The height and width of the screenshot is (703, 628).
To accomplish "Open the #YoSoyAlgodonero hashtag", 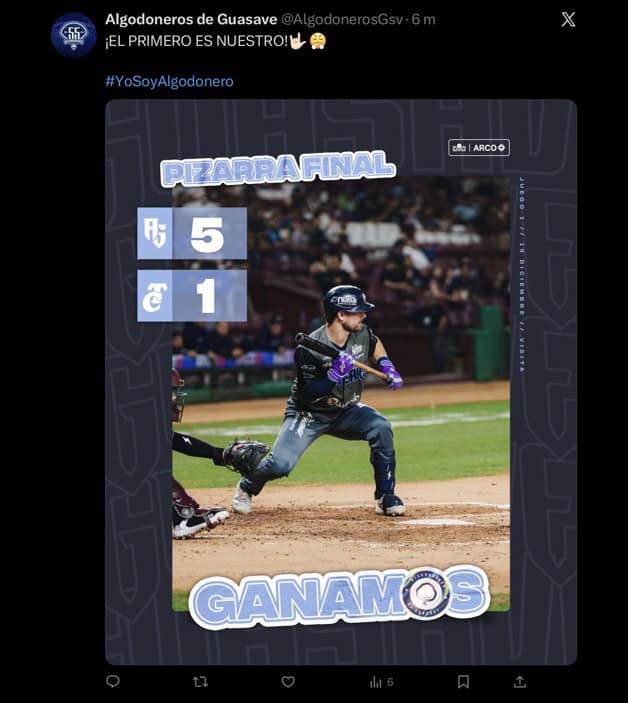I will 169,81.
